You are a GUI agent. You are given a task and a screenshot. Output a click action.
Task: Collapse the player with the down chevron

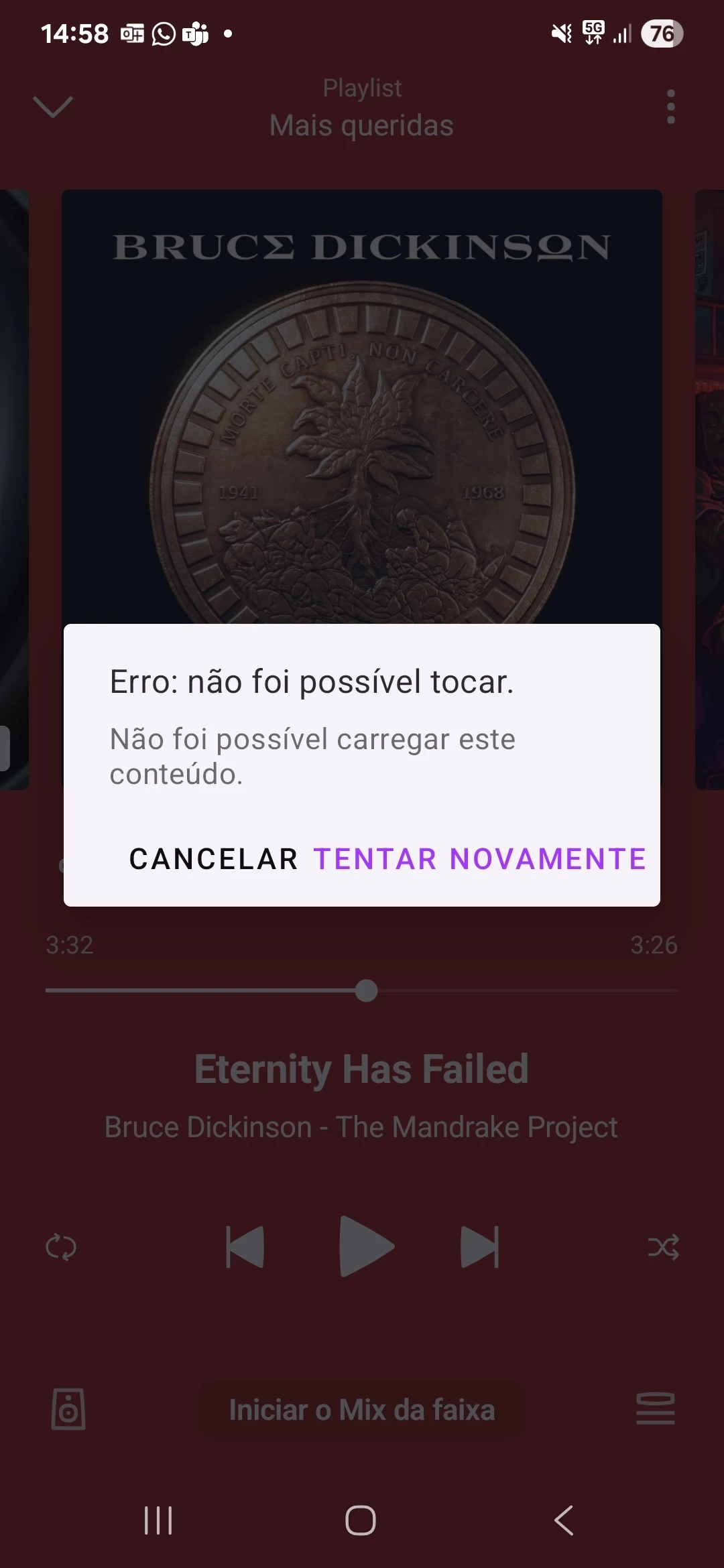pyautogui.click(x=53, y=107)
